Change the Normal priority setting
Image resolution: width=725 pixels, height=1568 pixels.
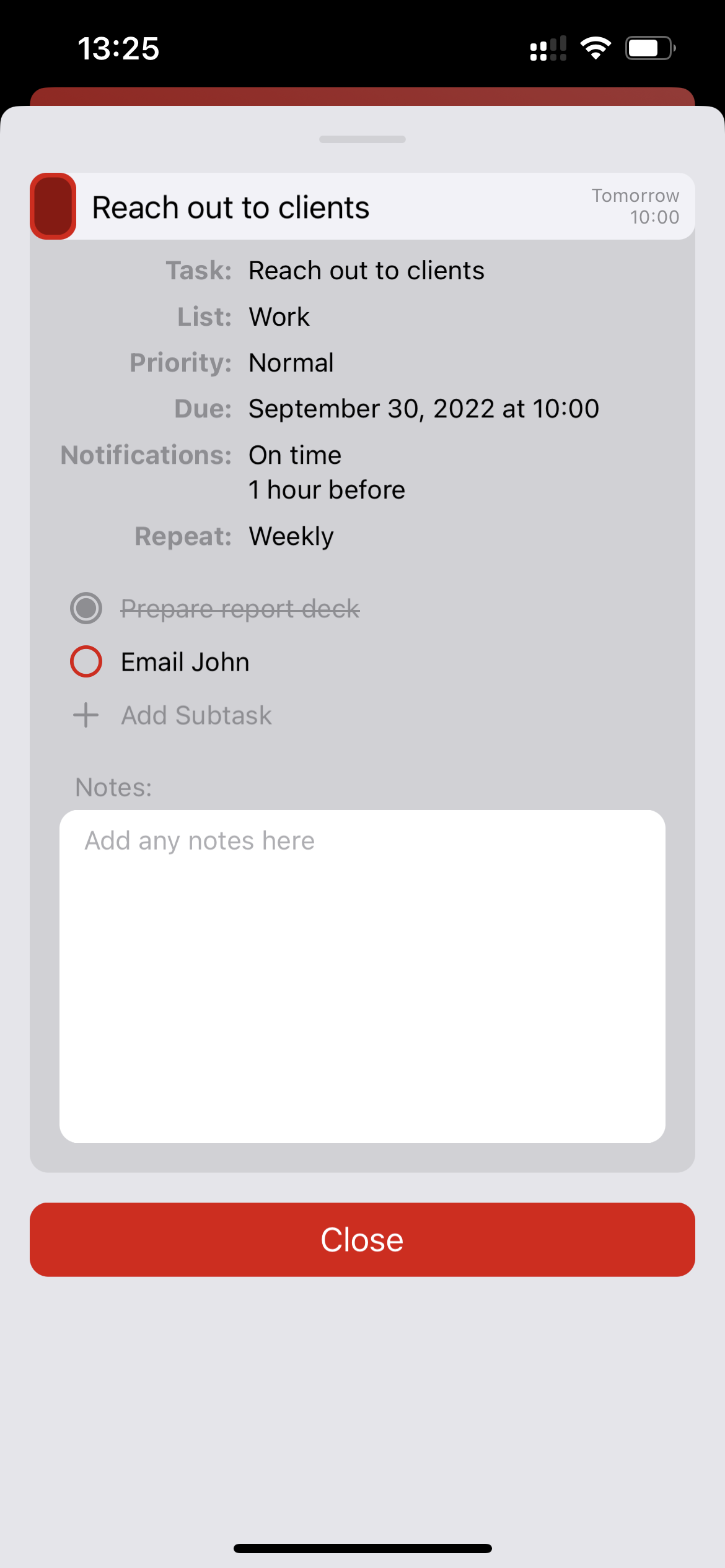click(x=291, y=363)
